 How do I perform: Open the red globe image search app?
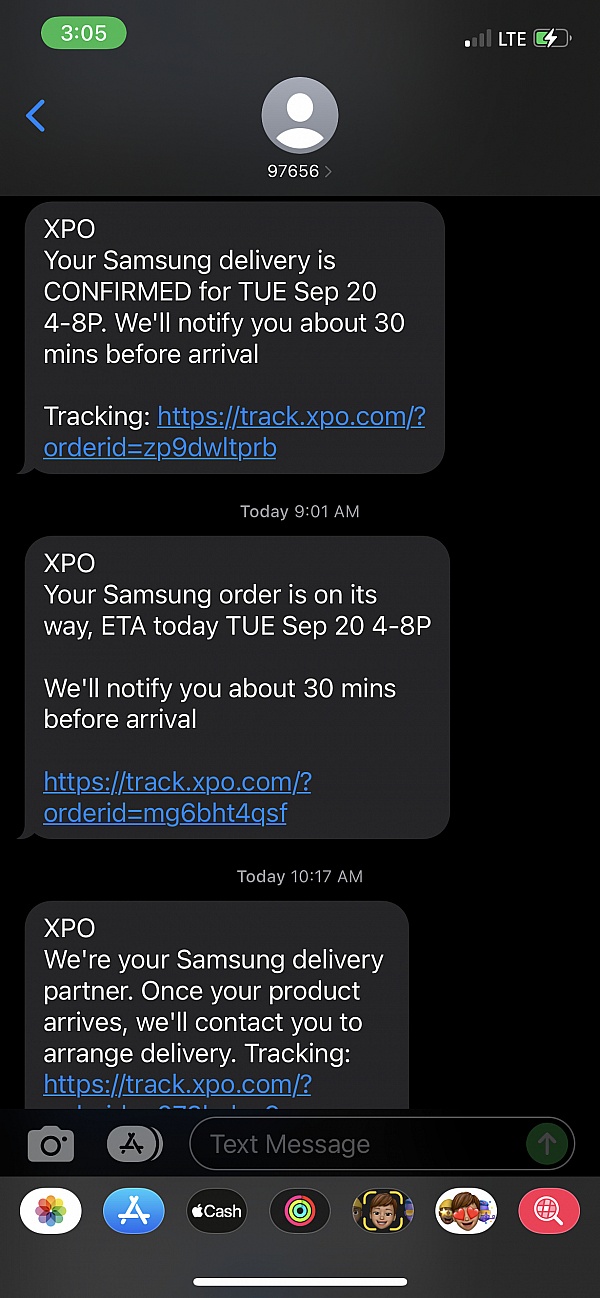pos(549,1212)
